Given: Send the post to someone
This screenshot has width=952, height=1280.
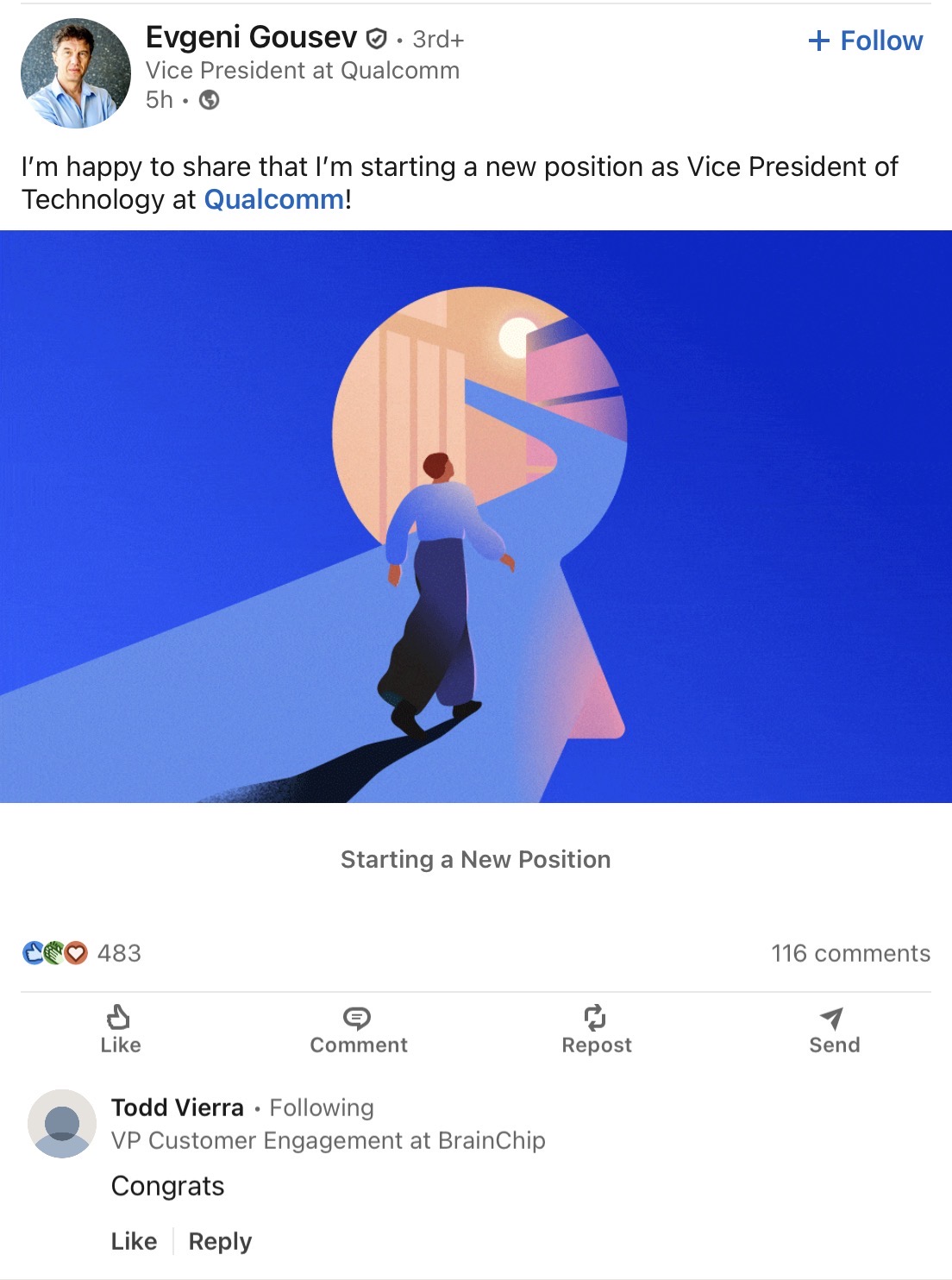Looking at the screenshot, I should click(834, 1030).
